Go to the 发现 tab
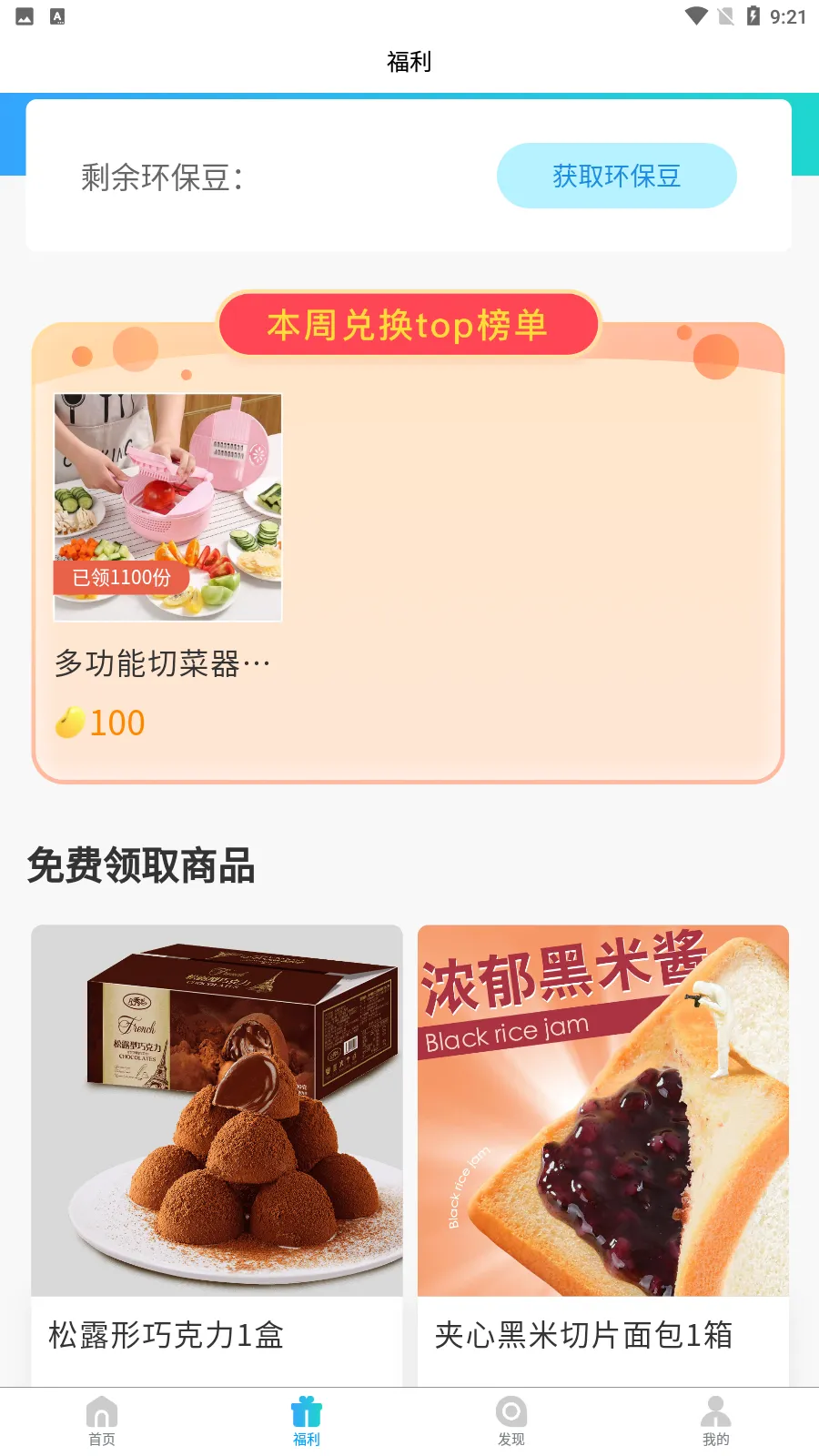This screenshot has width=819, height=1456. point(511,1421)
